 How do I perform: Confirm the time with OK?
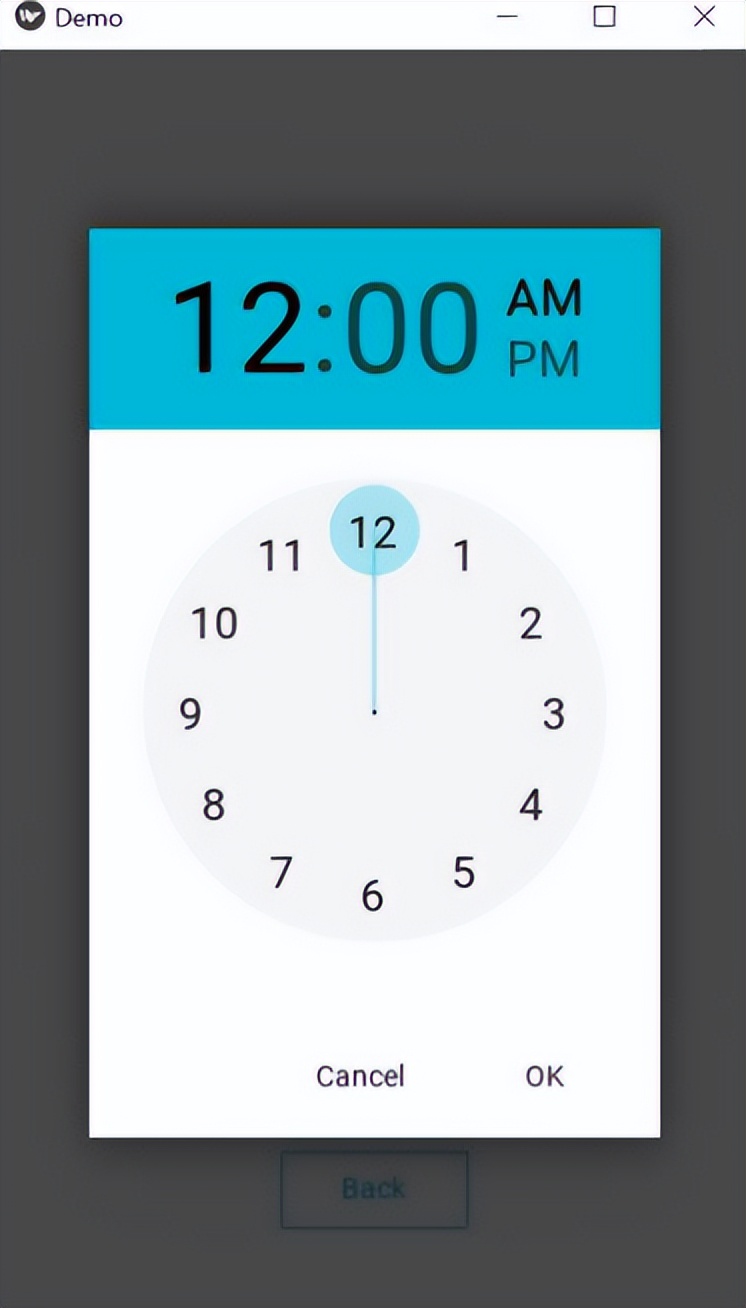(x=544, y=1076)
